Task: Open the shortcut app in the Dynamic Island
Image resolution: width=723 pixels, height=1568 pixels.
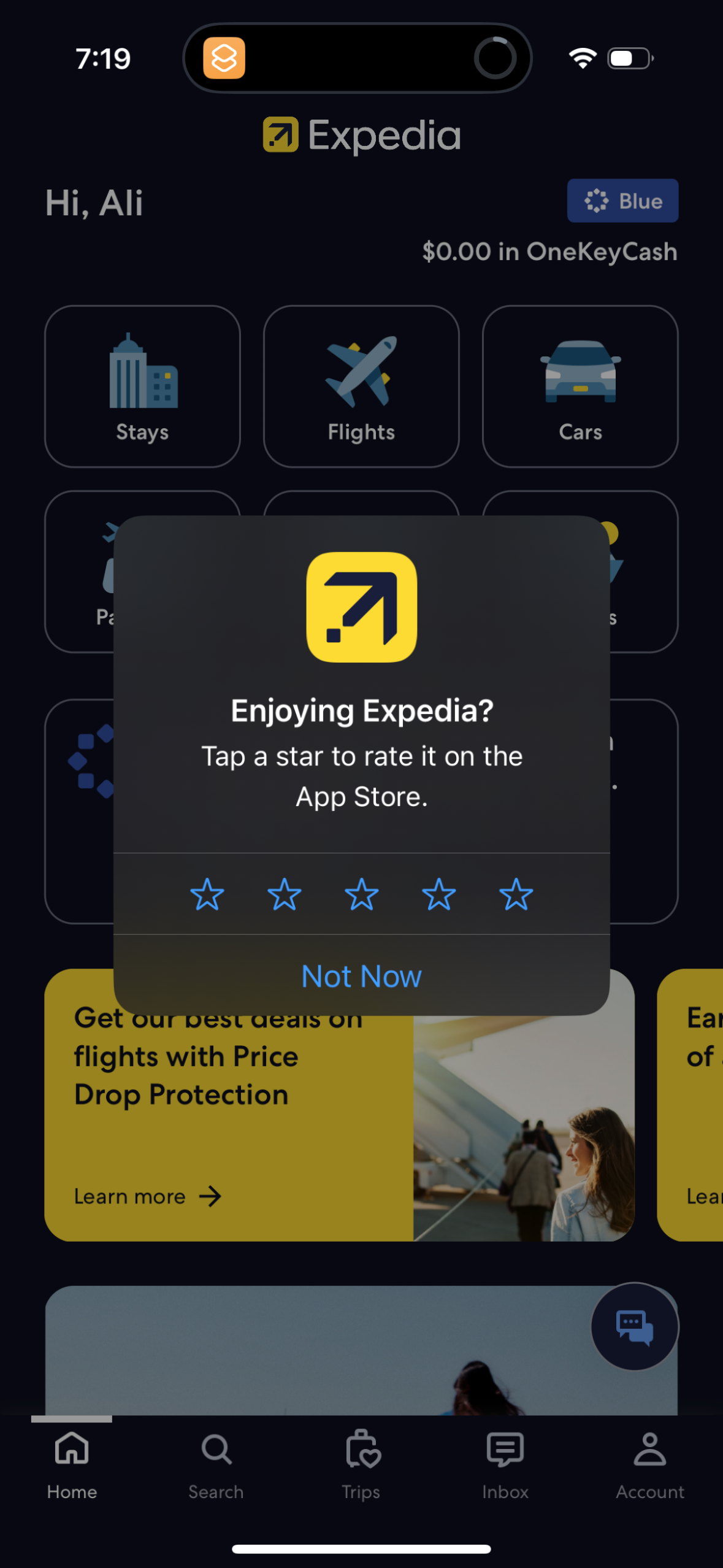Action: coord(224,57)
